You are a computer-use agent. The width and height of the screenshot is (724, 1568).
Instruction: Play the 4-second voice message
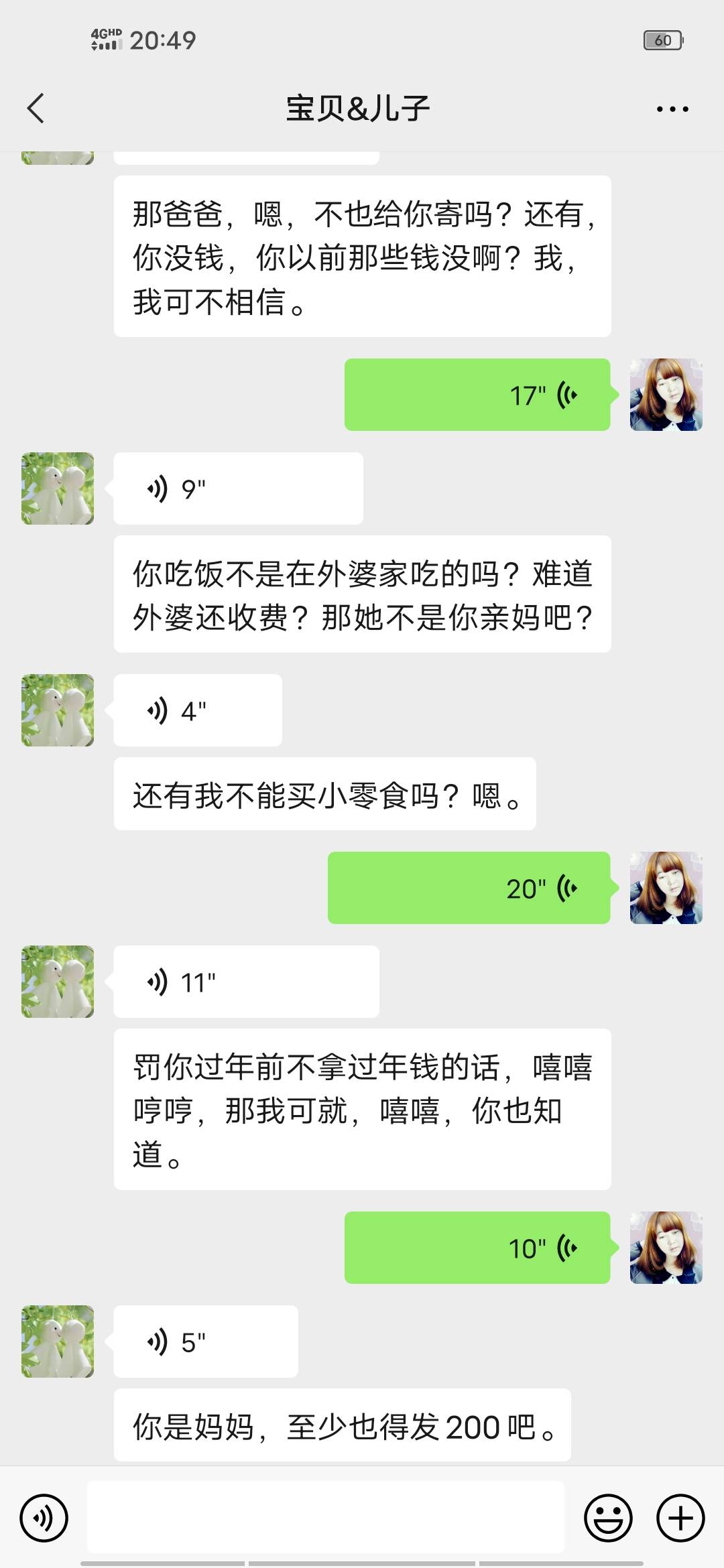pos(196,710)
